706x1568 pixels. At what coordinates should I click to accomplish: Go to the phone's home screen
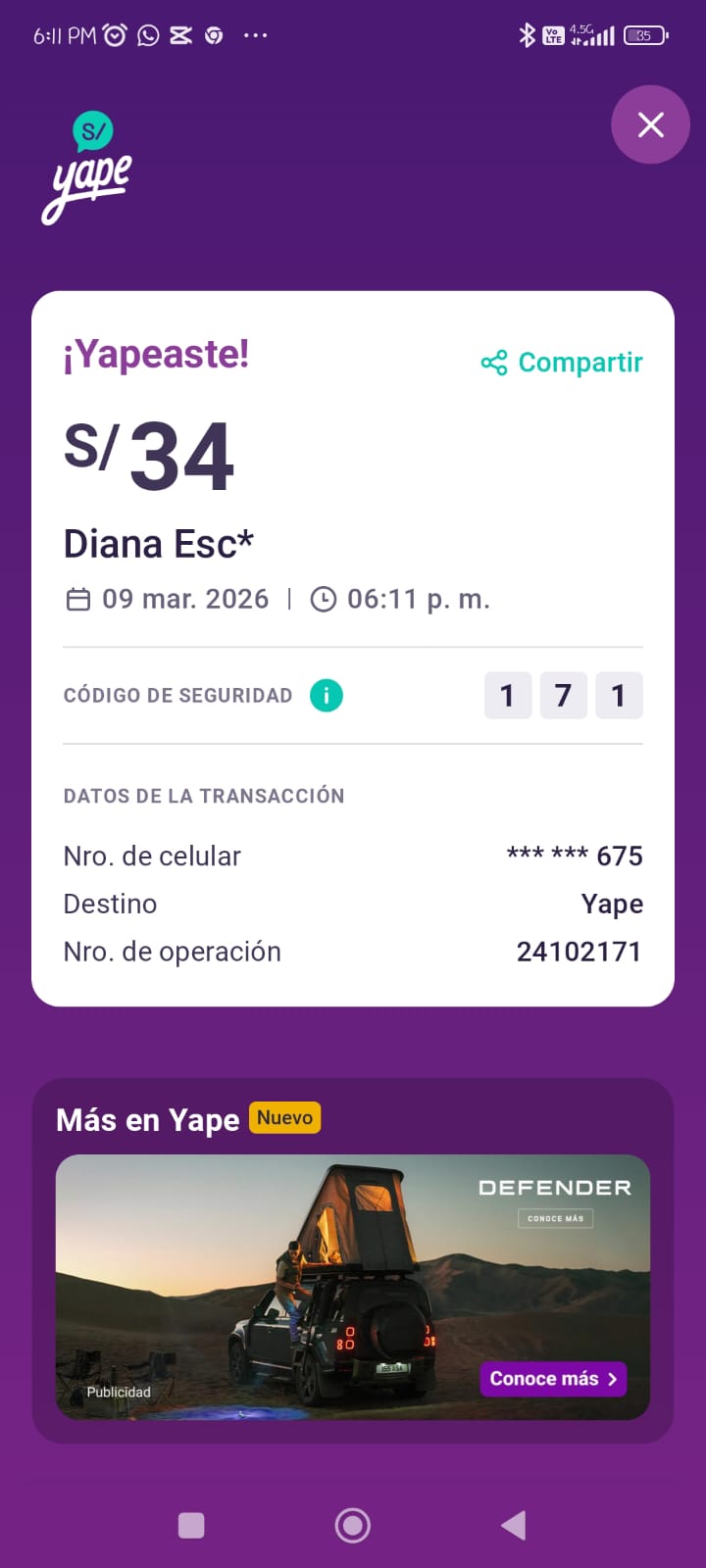click(353, 1525)
